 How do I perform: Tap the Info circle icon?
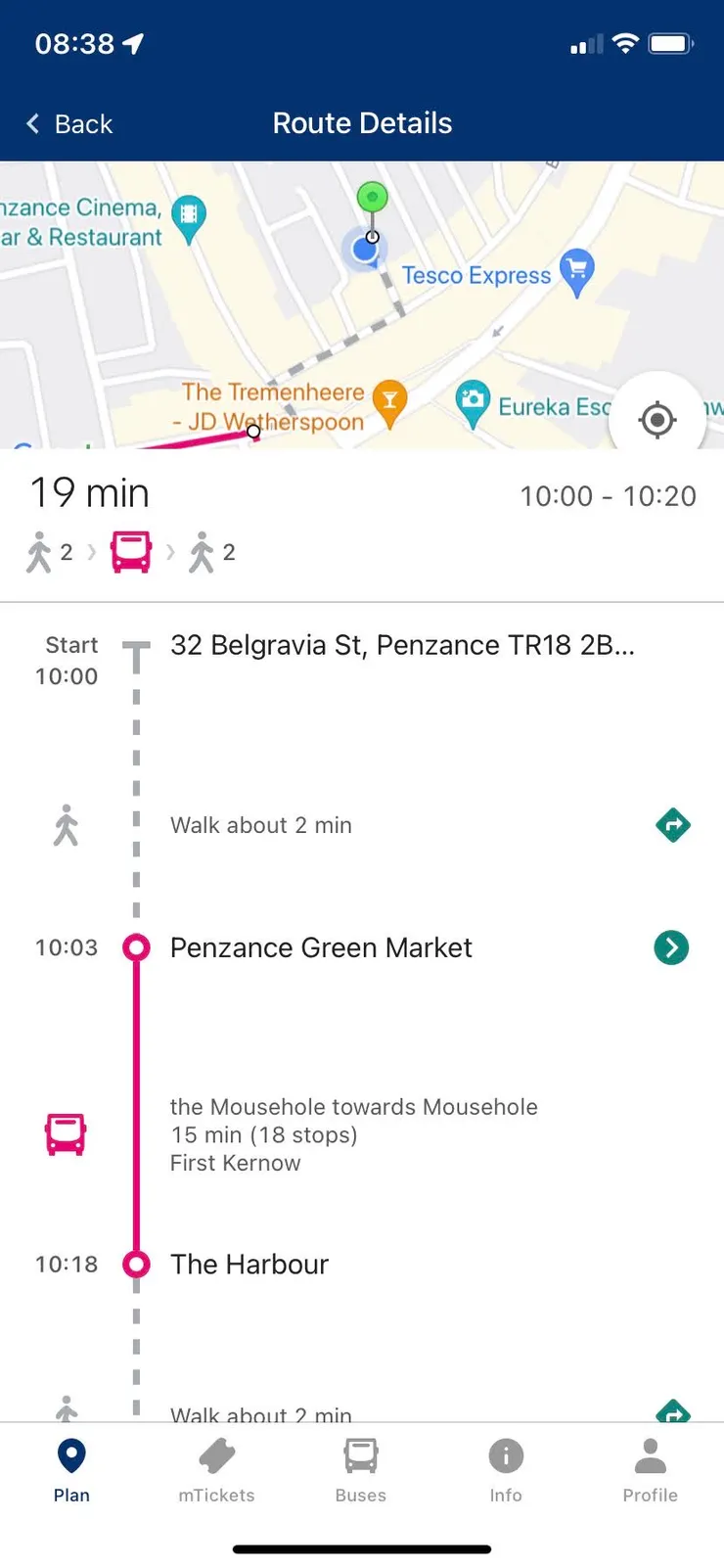coord(505,1455)
